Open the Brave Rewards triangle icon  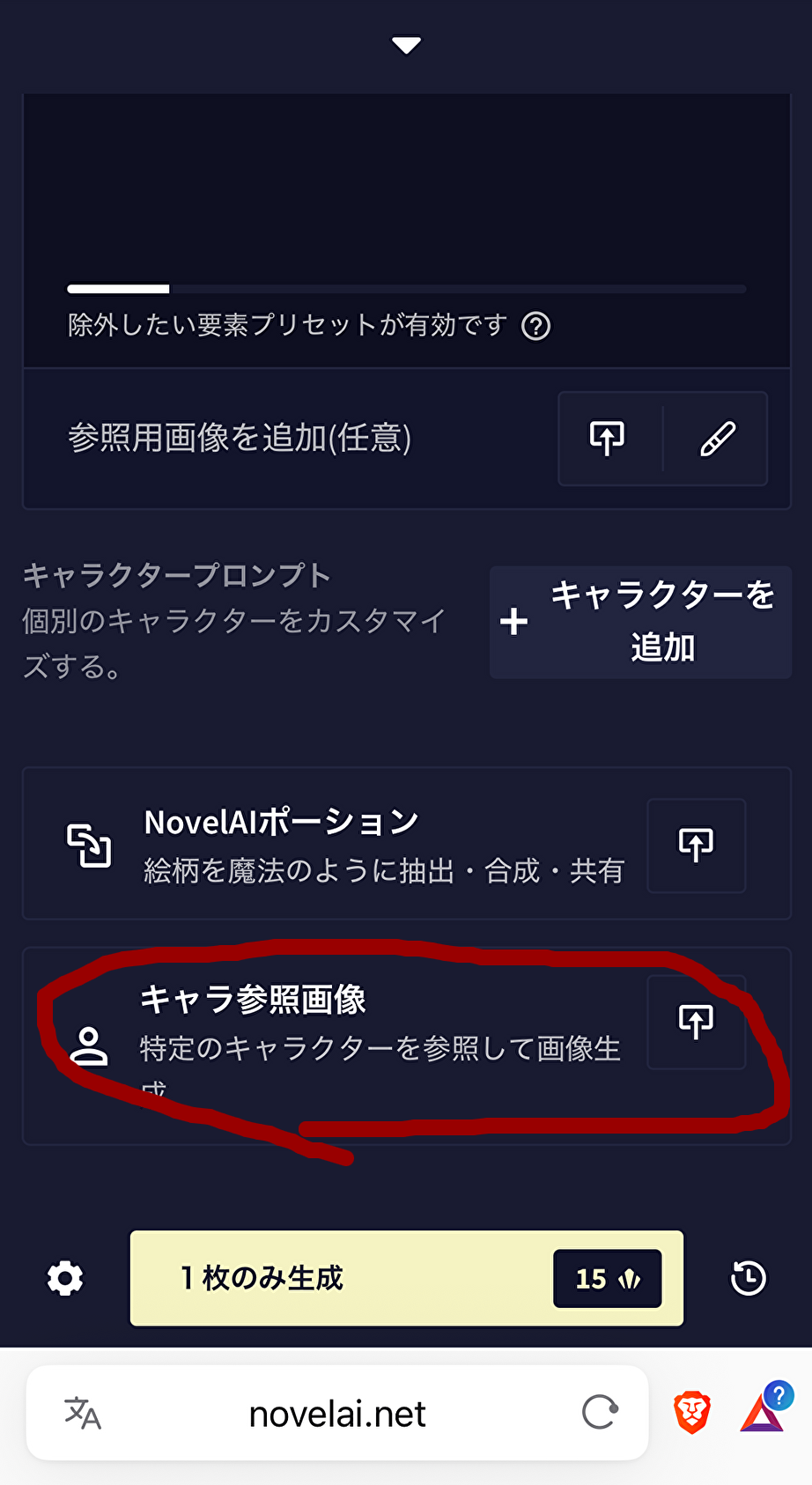click(763, 1413)
